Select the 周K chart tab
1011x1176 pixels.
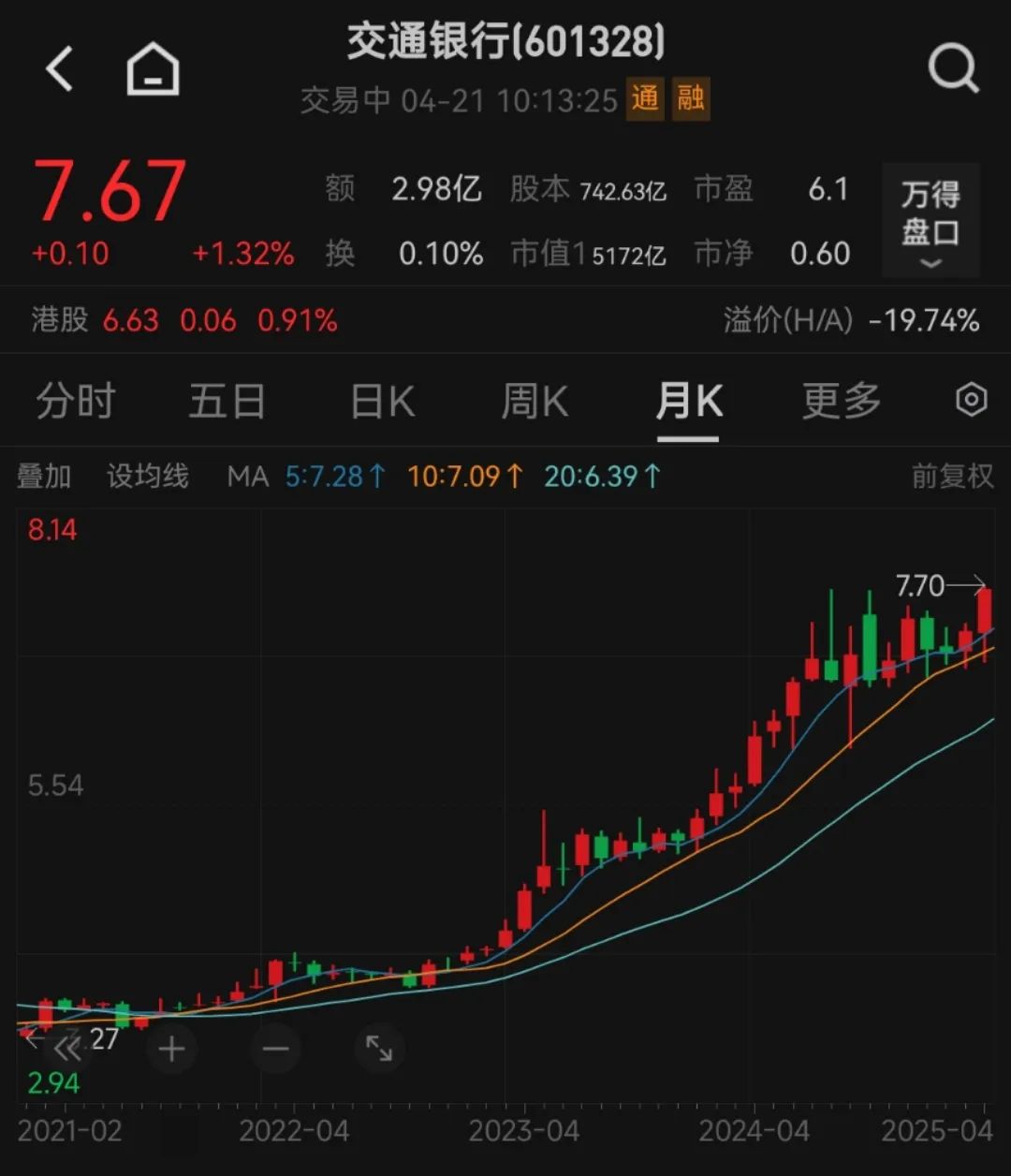point(535,402)
